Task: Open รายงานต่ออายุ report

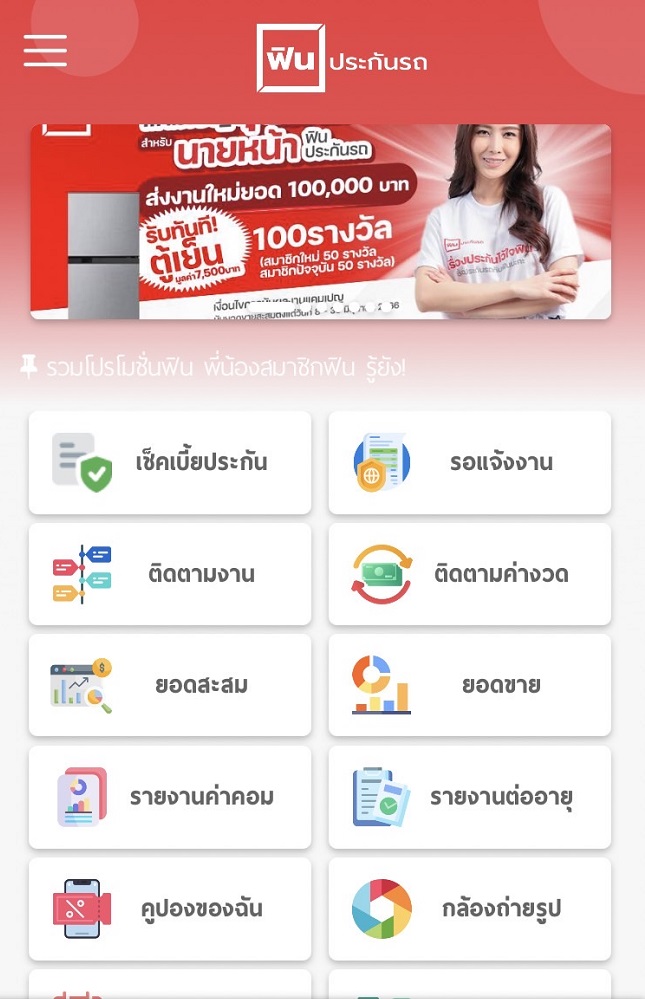Action: [470, 797]
